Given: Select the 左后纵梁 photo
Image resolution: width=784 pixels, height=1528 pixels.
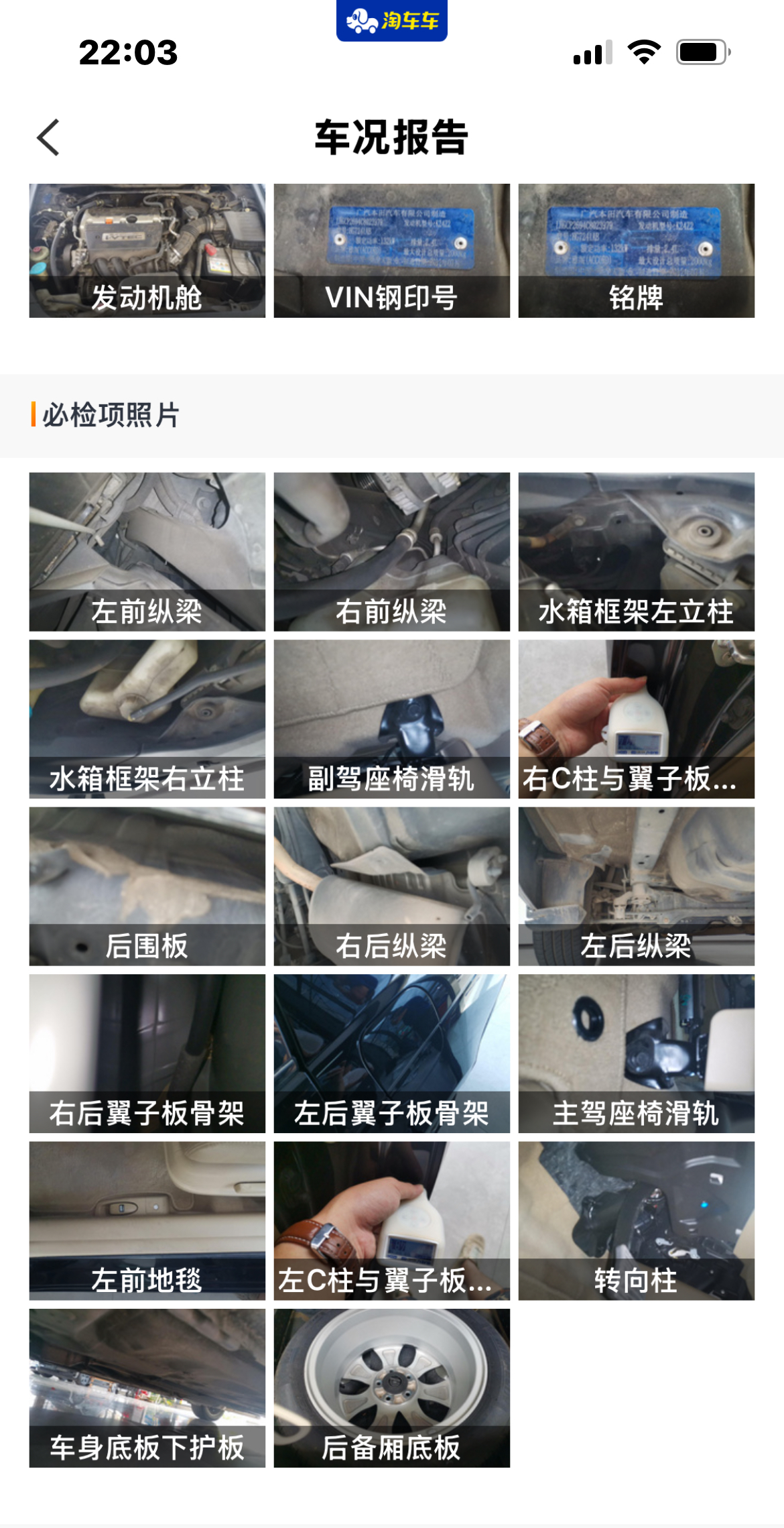Looking at the screenshot, I should [x=636, y=886].
